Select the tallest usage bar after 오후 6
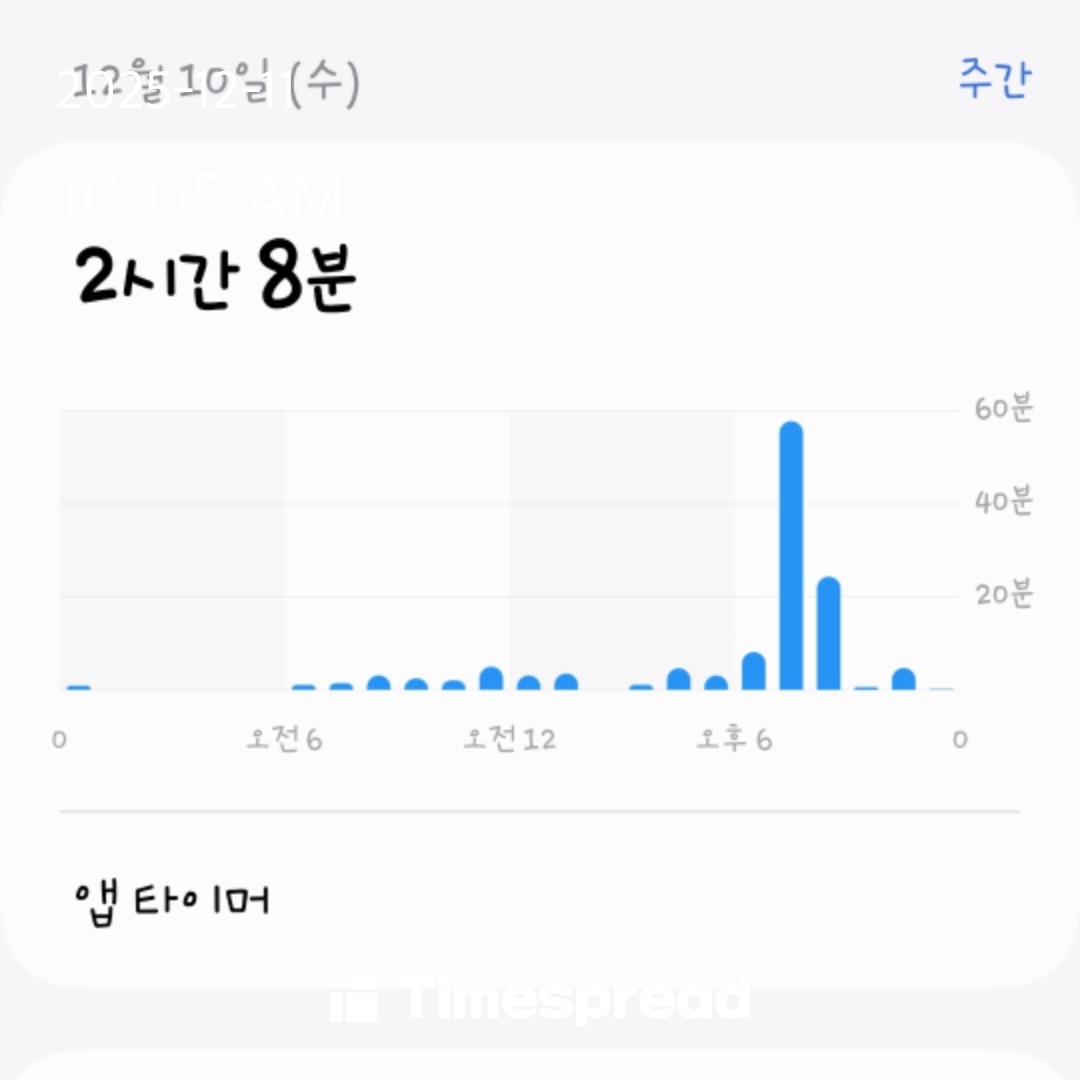1080x1080 pixels. coord(791,556)
